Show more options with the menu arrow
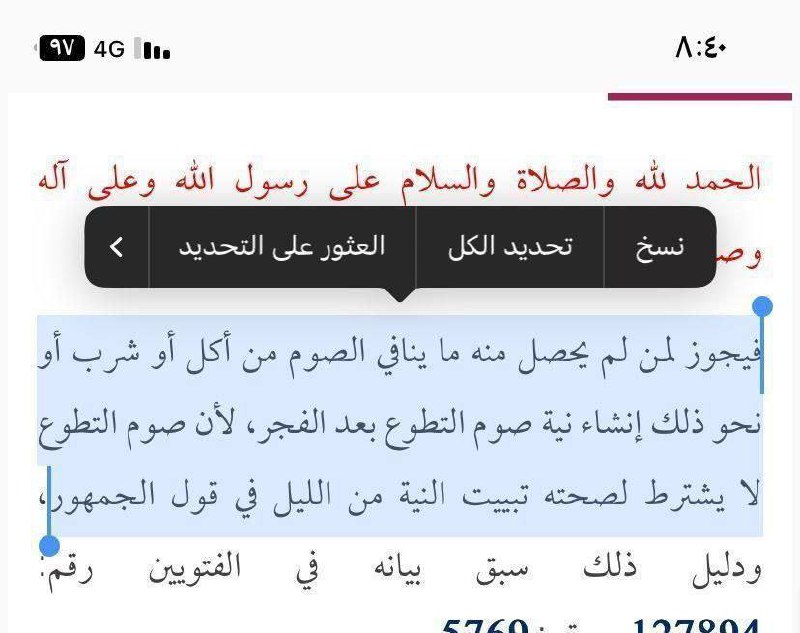Image resolution: width=800 pixels, height=633 pixels. [117, 247]
